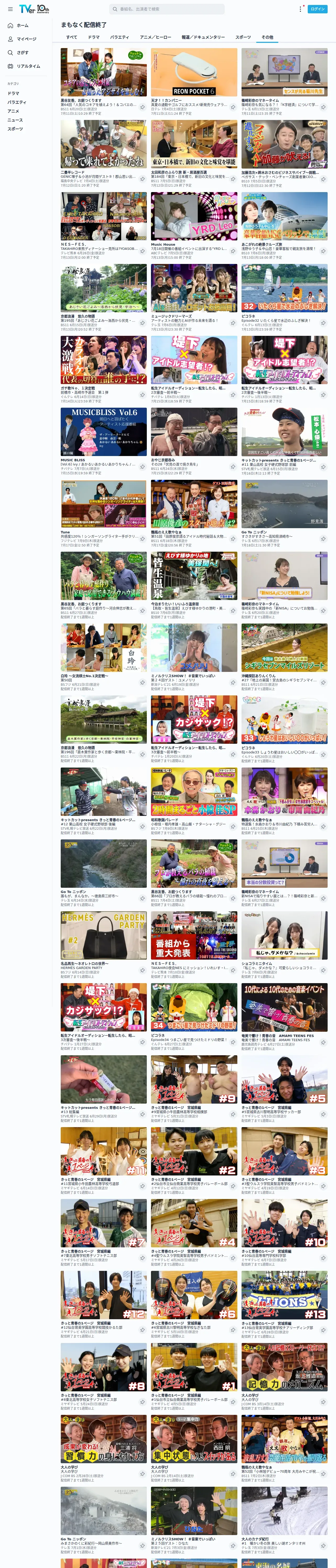Switch to the スポーツ tab

coord(243,37)
